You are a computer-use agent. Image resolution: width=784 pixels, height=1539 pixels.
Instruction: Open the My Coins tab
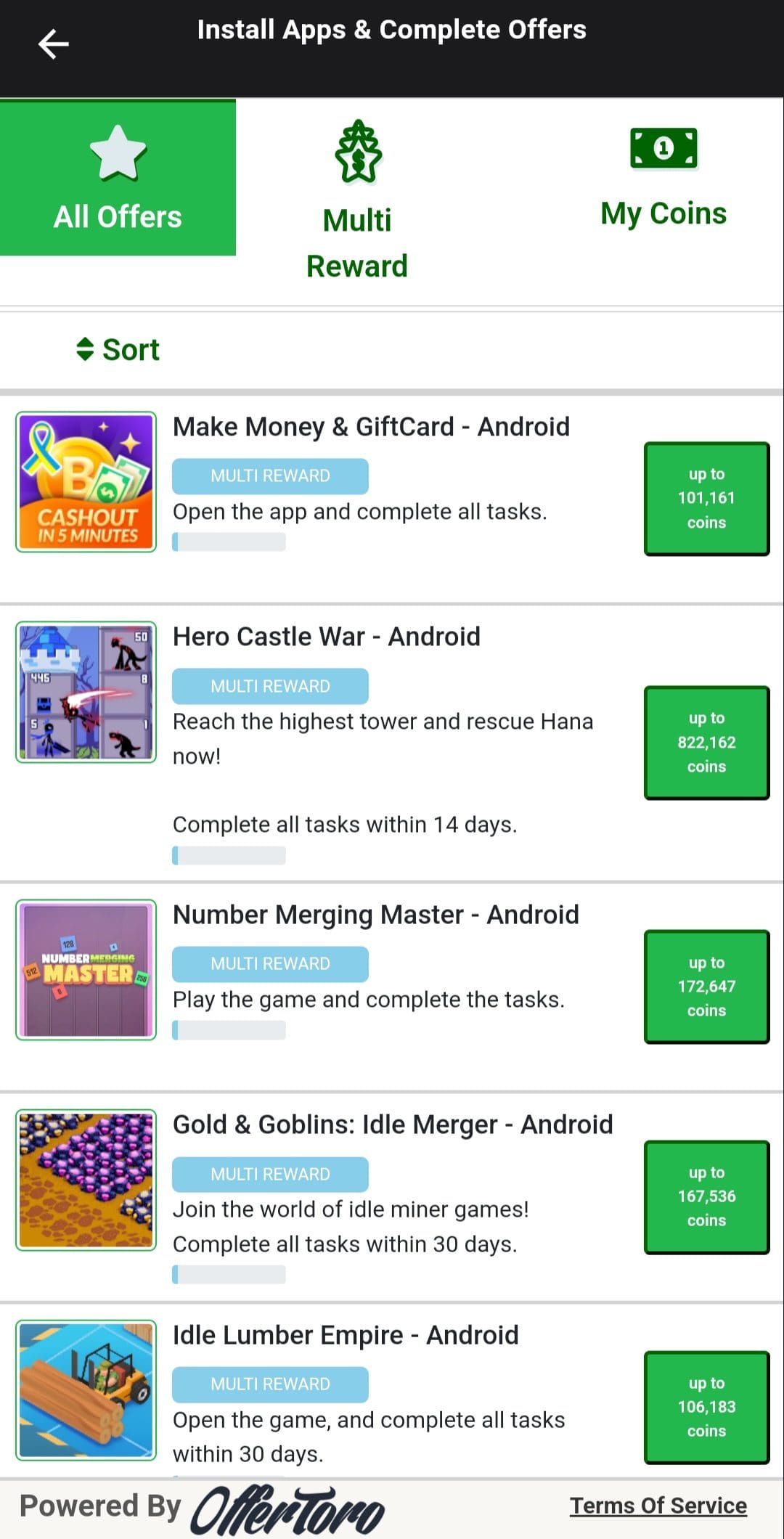point(663,178)
